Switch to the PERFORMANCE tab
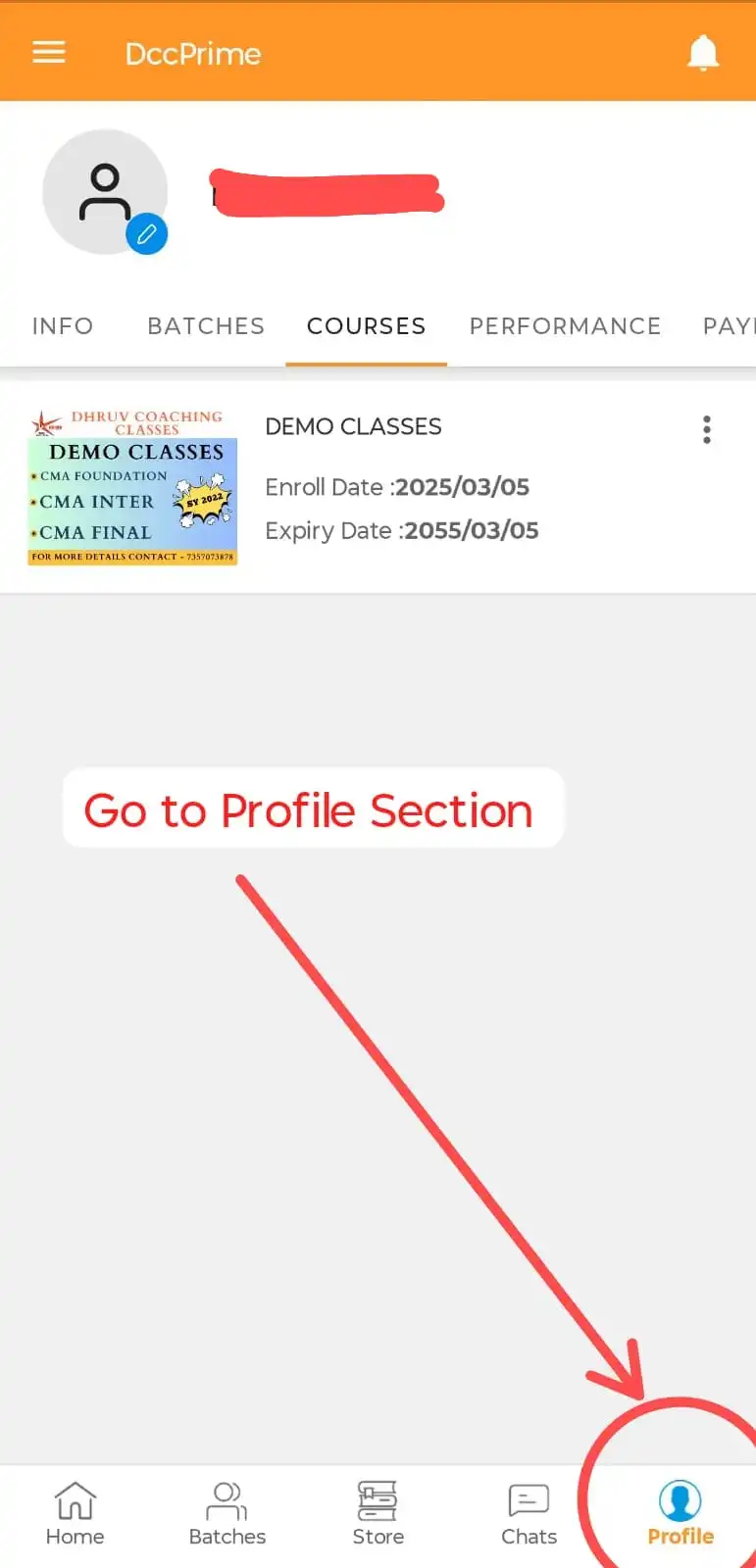Viewport: 756px width, 1568px height. tap(565, 325)
